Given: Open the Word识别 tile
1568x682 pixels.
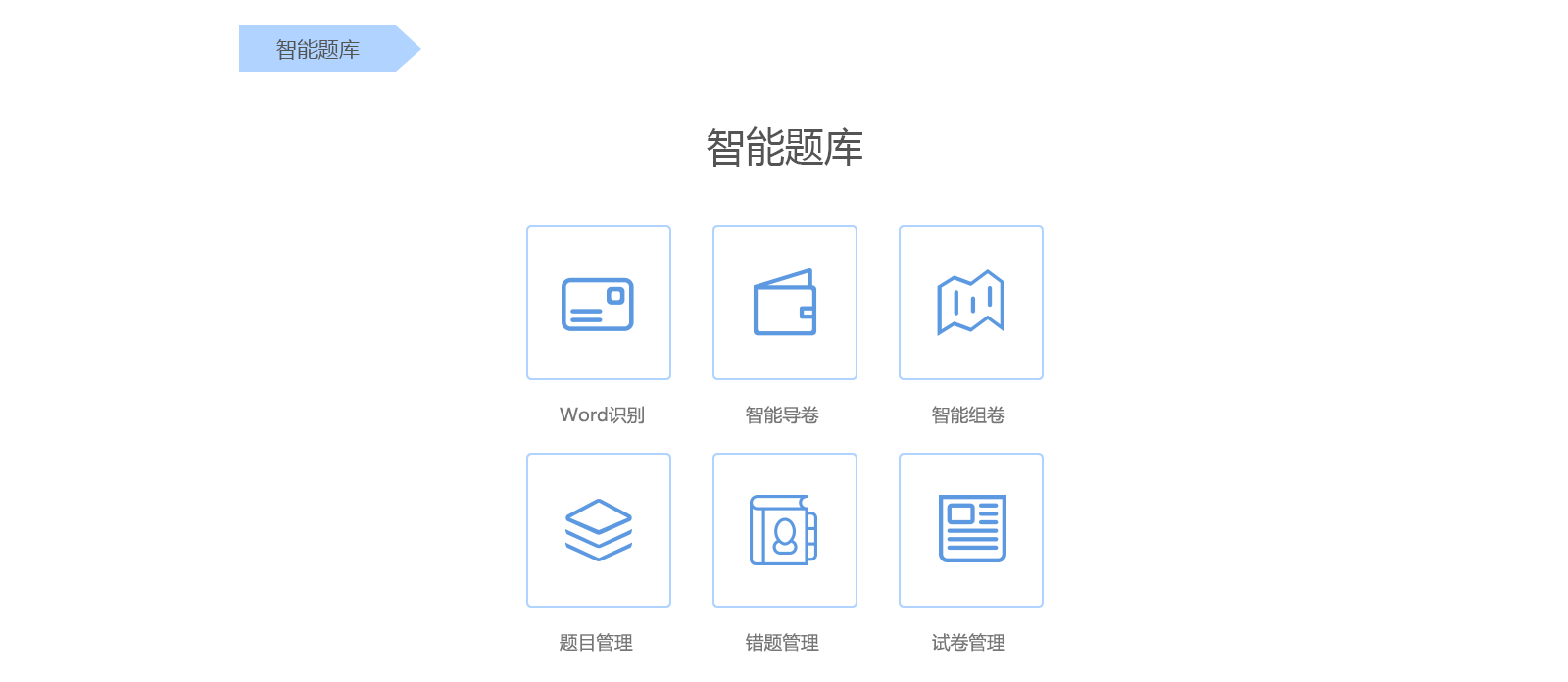Looking at the screenshot, I should point(598,303).
